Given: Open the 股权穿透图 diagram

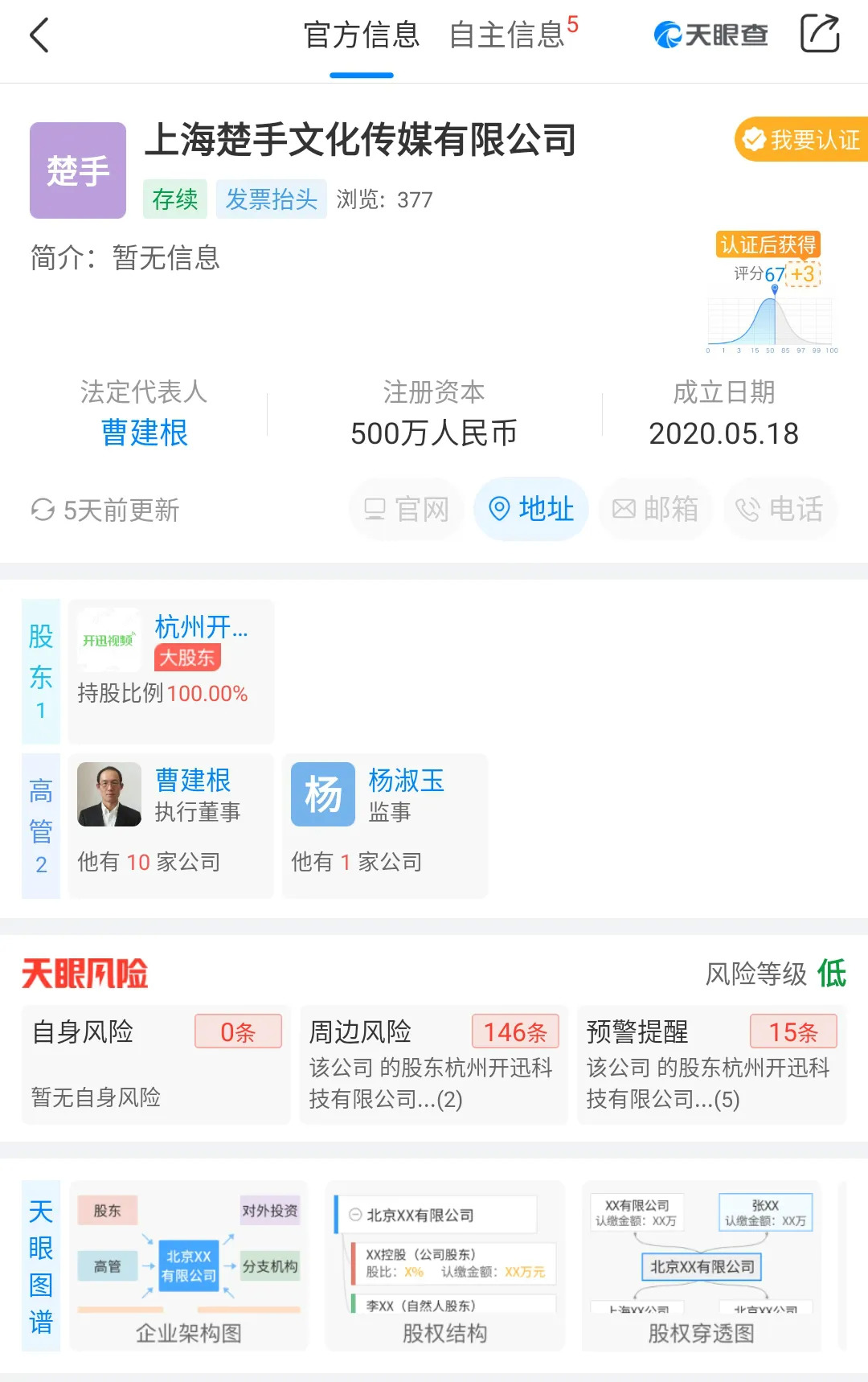Looking at the screenshot, I should click(x=702, y=1265).
